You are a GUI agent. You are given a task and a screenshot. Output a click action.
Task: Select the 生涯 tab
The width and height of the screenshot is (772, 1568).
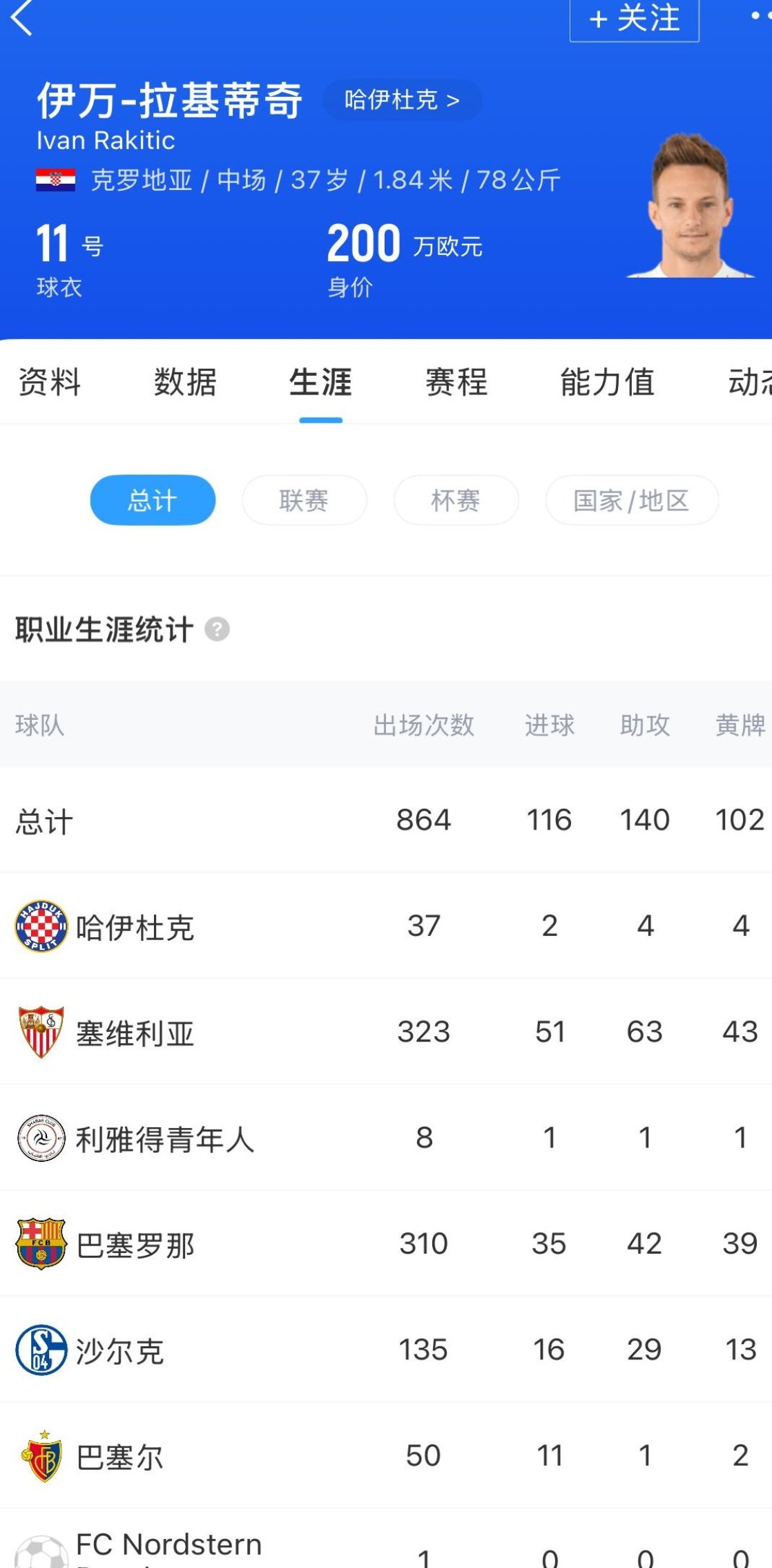point(320,382)
